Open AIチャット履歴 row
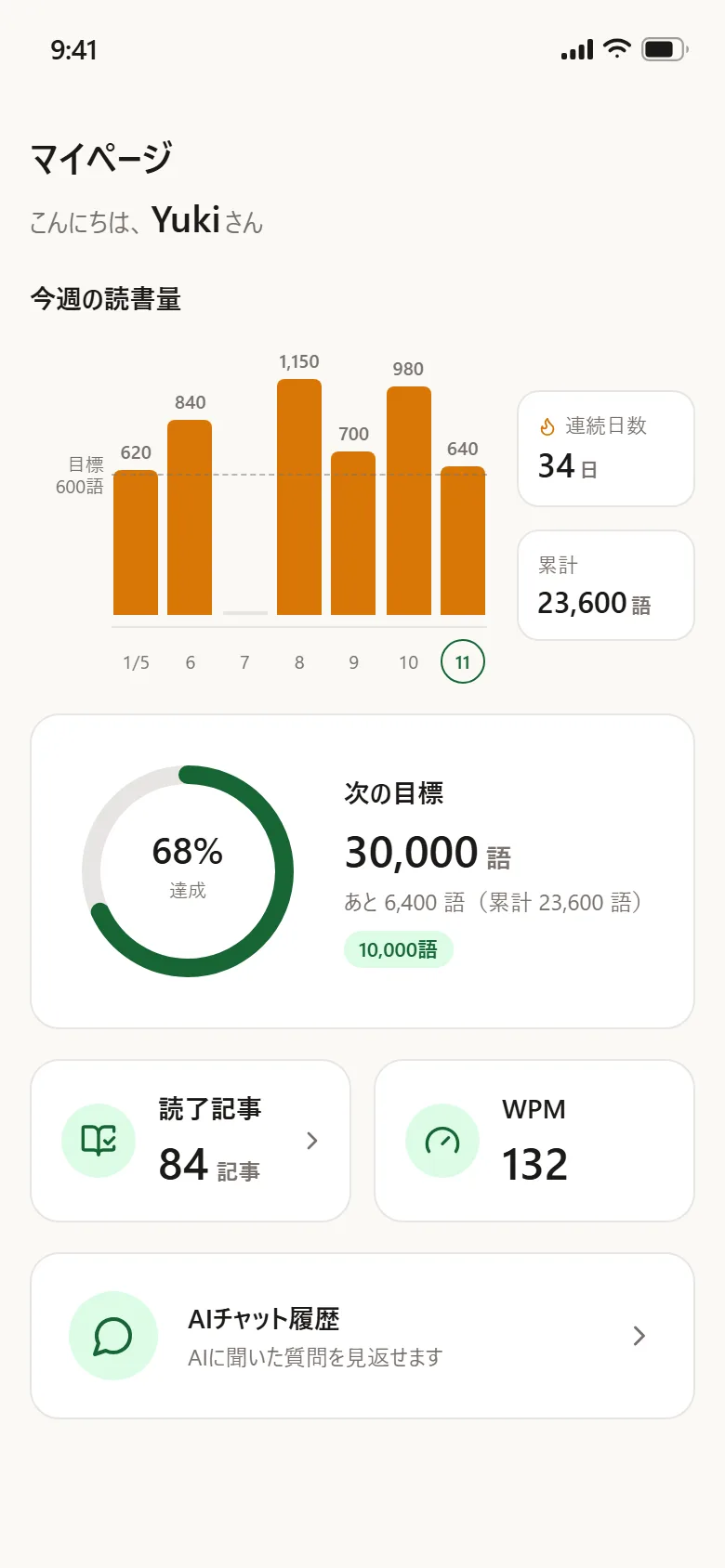Viewport: 725px width, 1568px height. (x=362, y=1336)
